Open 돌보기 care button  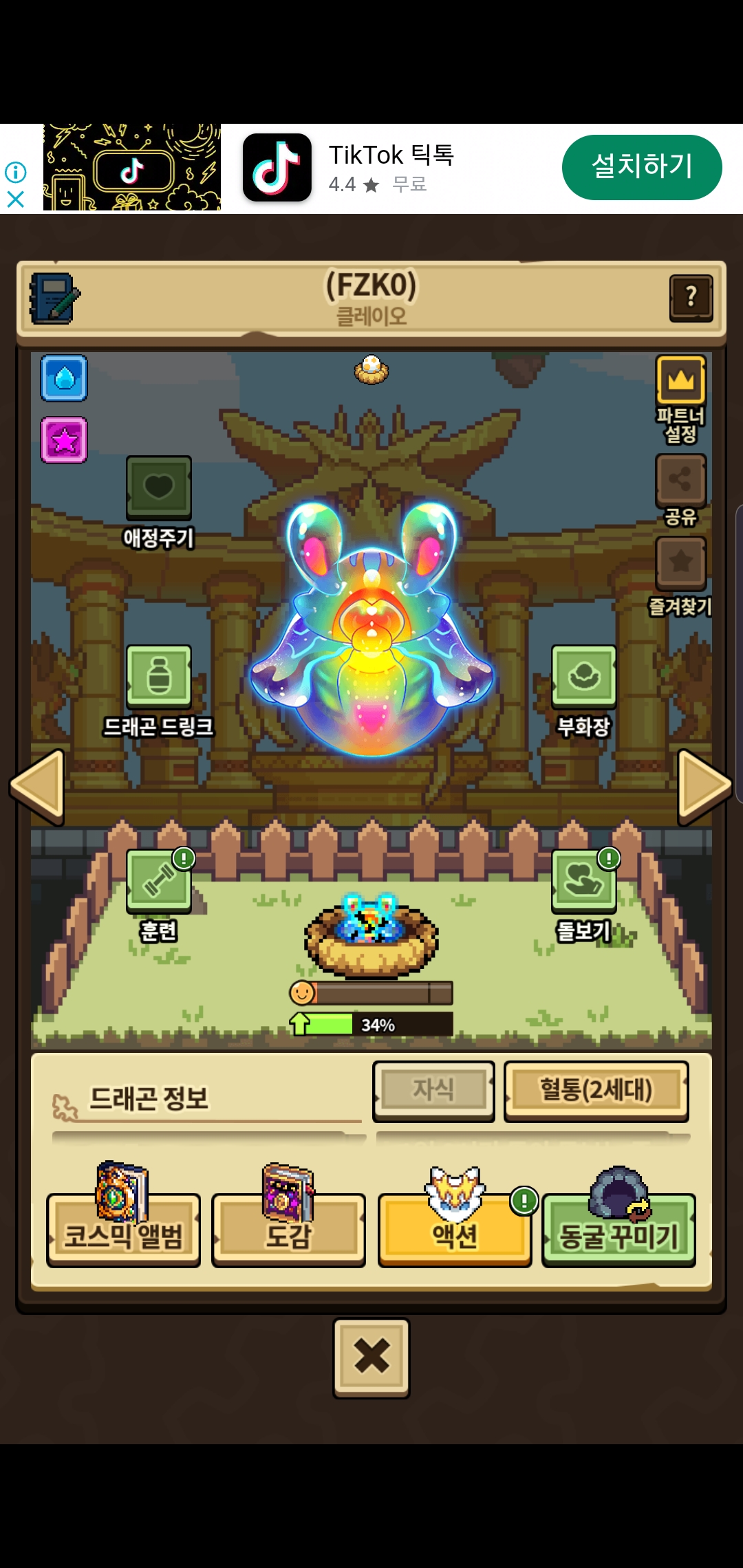click(x=583, y=882)
